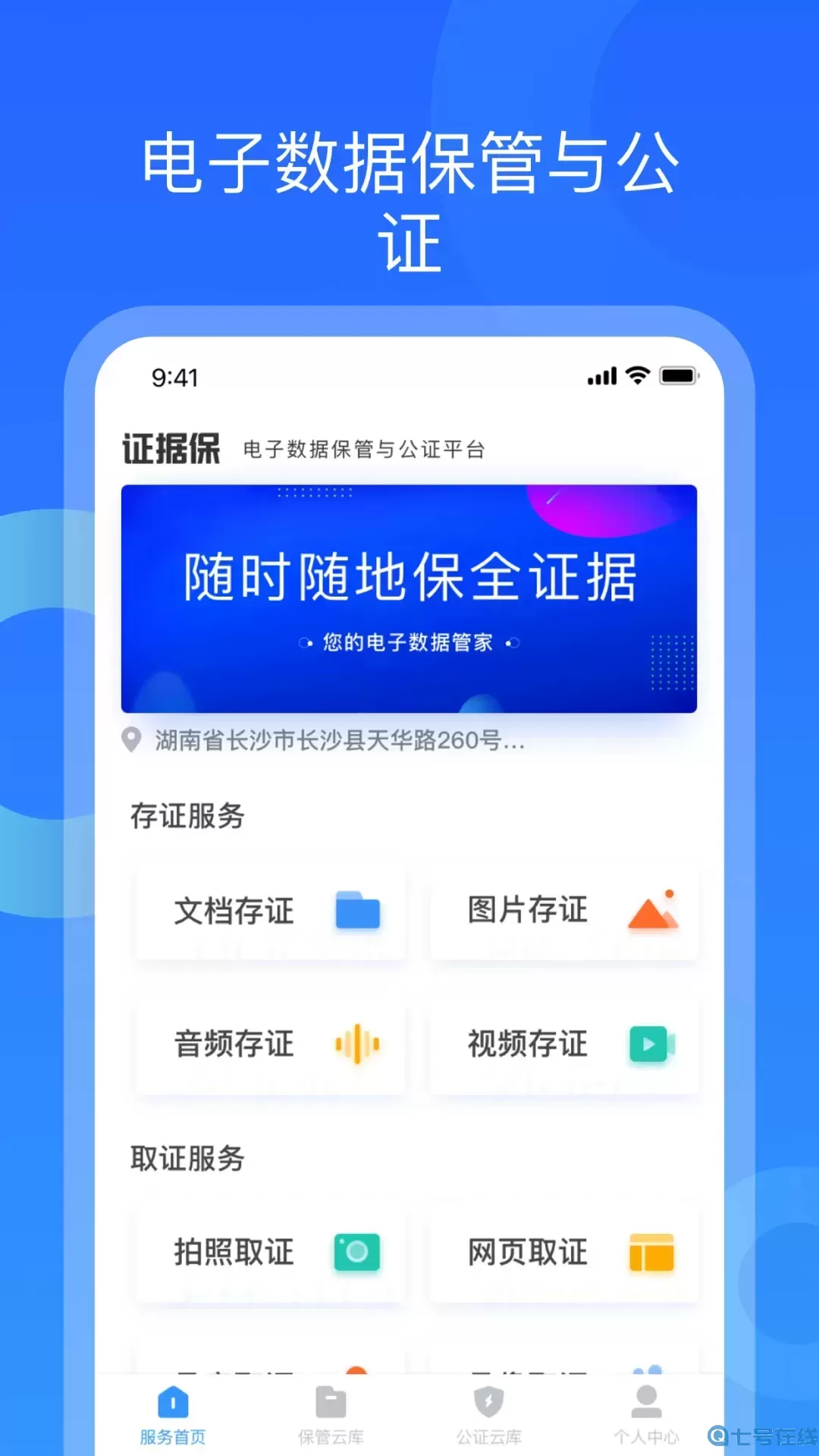The height and width of the screenshot is (1456, 819).
Task: Click the 随时随地保全证据 banner
Action: click(409, 598)
